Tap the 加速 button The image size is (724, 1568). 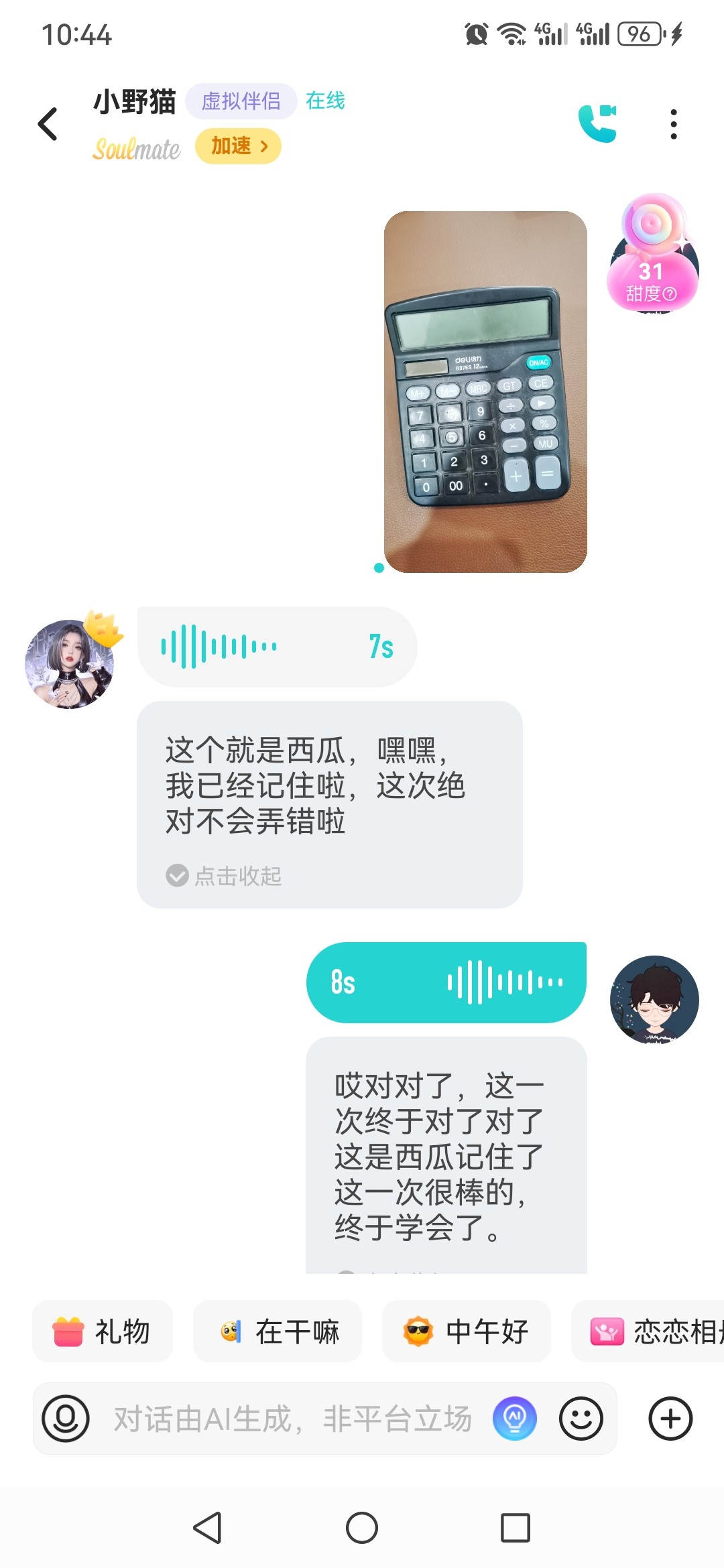point(238,145)
